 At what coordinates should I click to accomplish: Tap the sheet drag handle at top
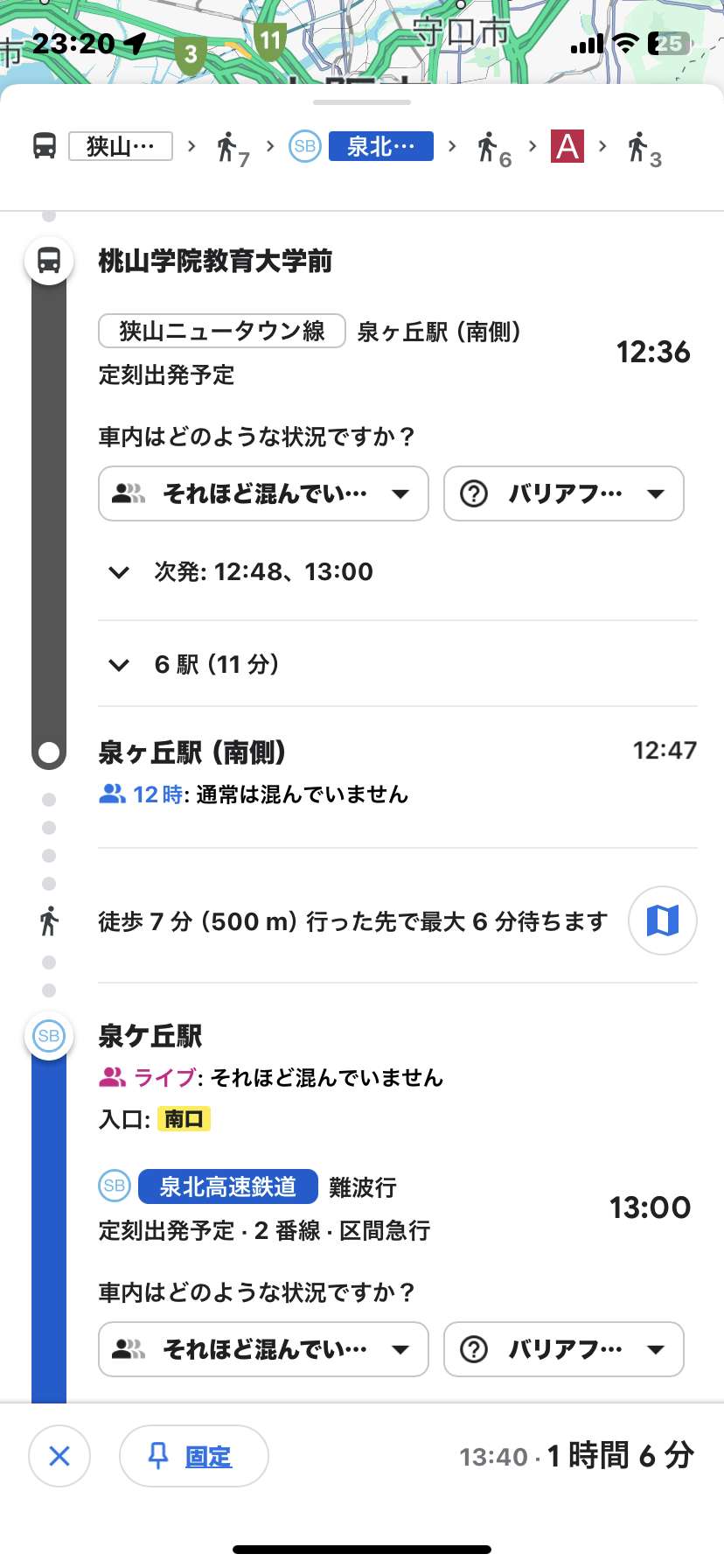coord(362,102)
